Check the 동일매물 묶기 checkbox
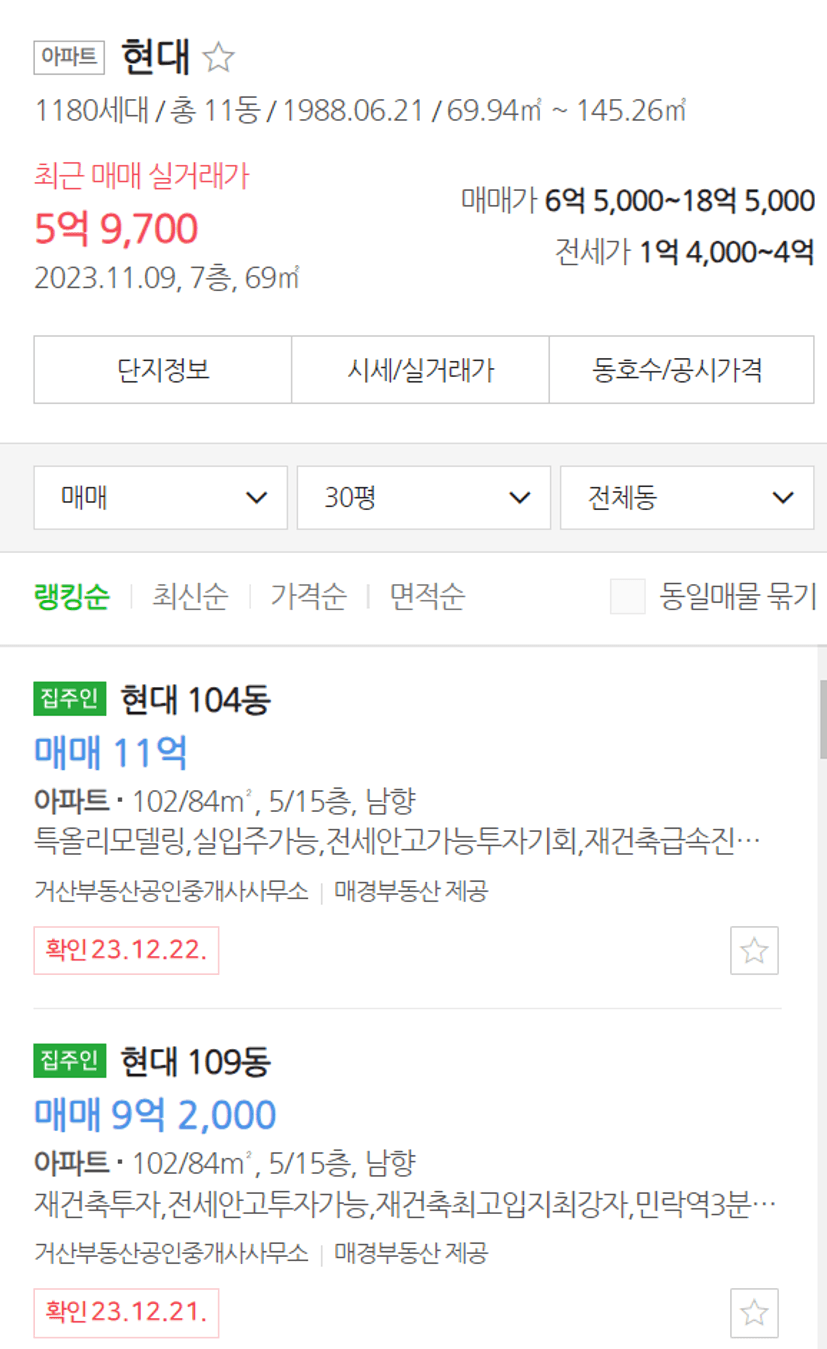Image resolution: width=827 pixels, height=1349 pixels. [x=627, y=597]
